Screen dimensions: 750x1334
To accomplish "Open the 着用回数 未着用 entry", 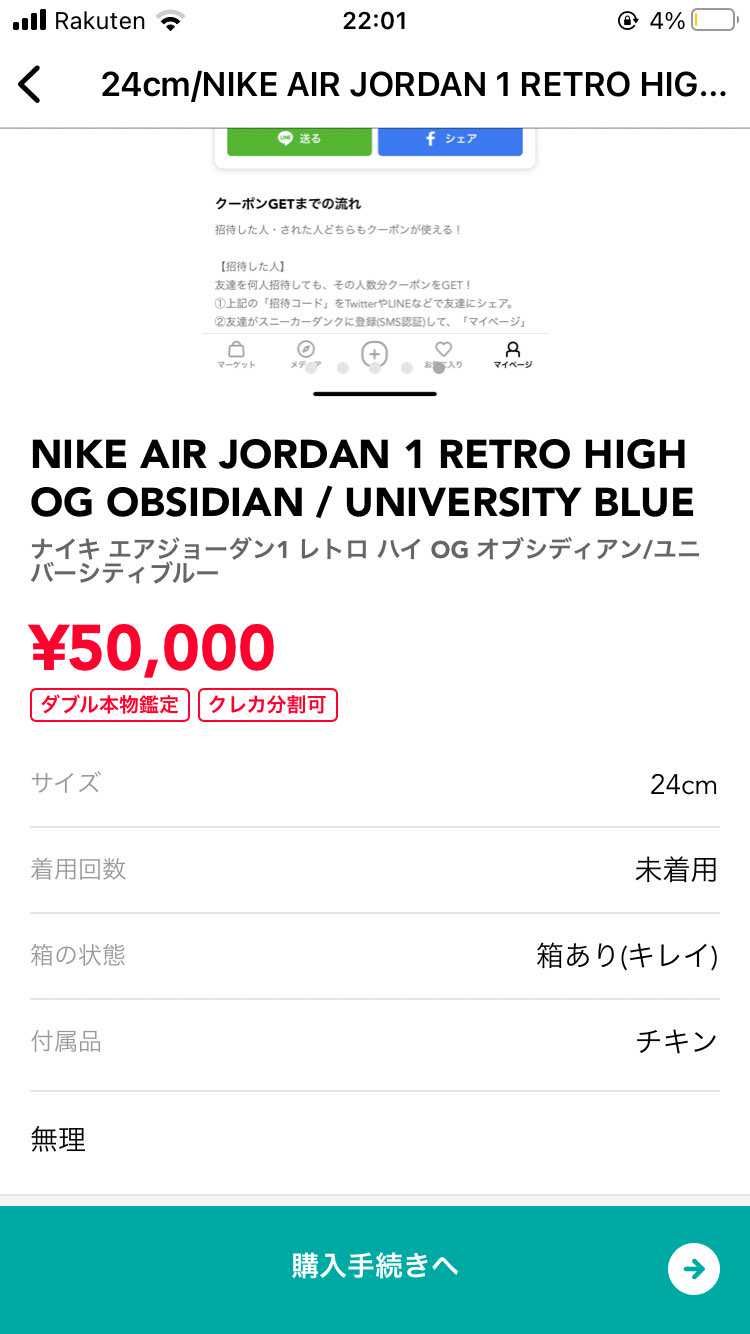I will pos(375,870).
